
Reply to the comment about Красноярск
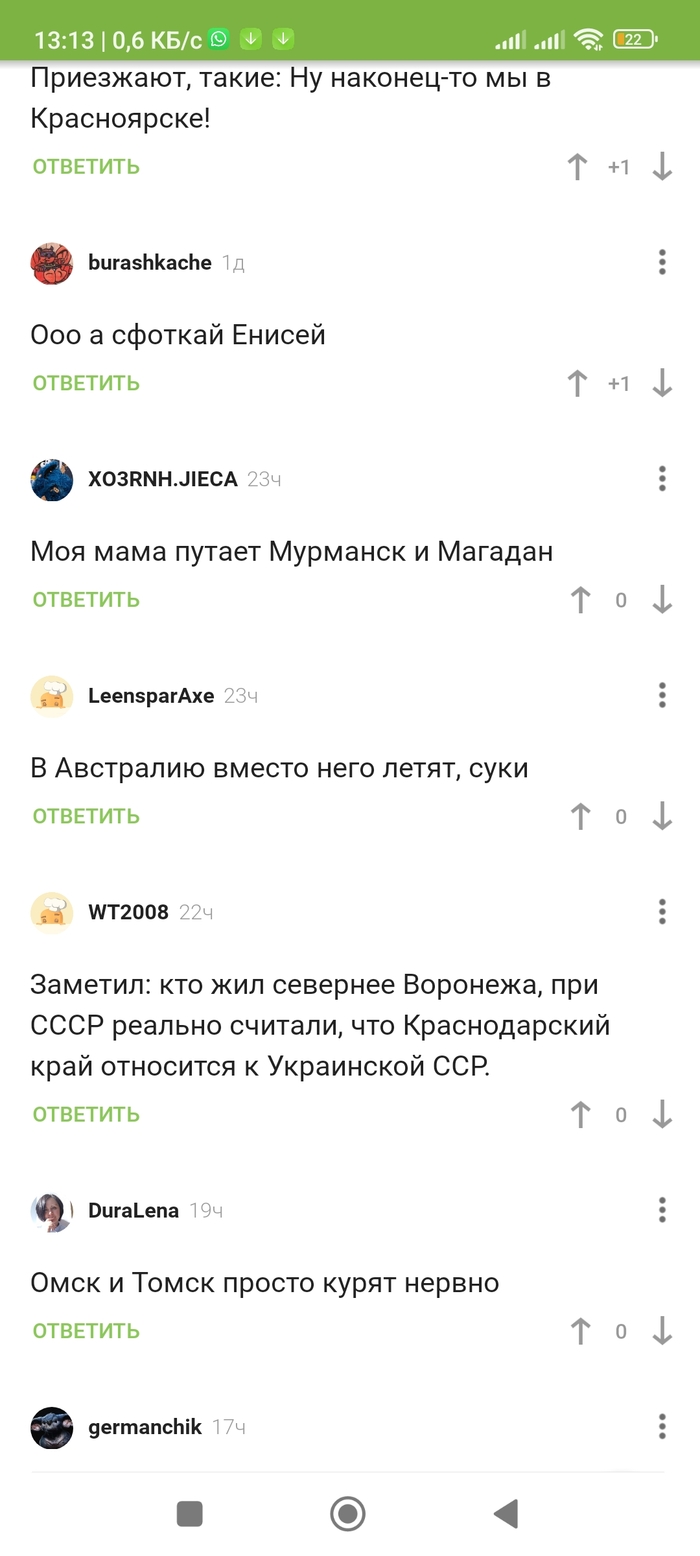pos(86,167)
